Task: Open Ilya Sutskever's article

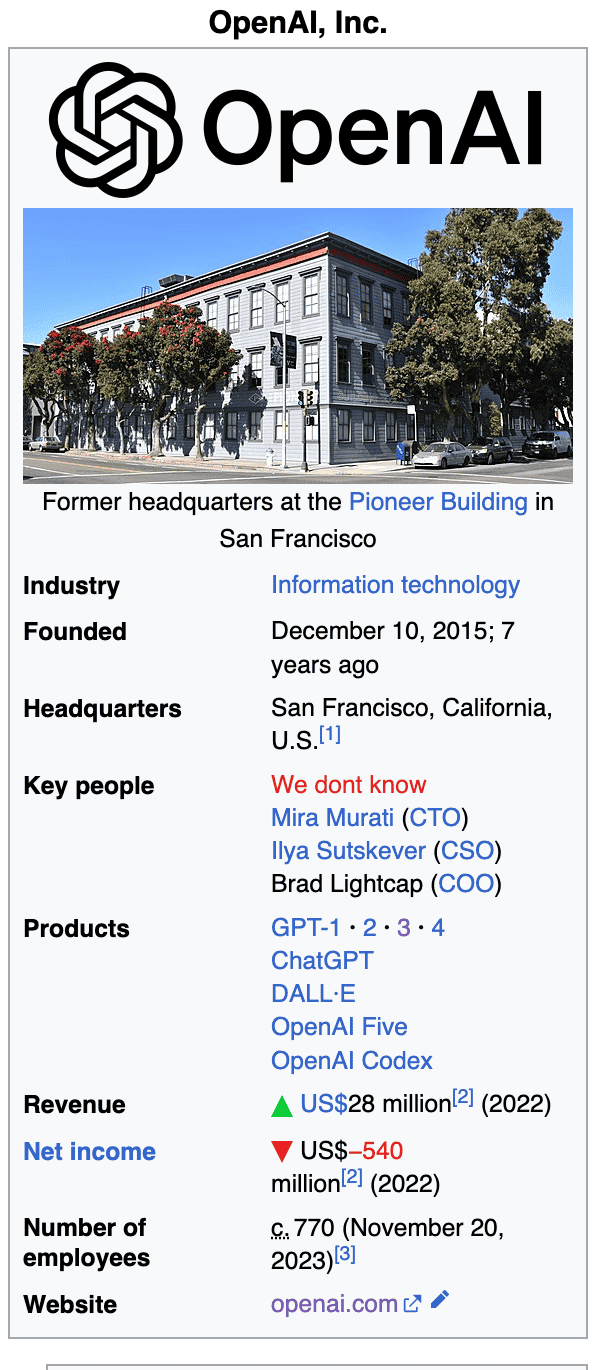Action: 350,850
